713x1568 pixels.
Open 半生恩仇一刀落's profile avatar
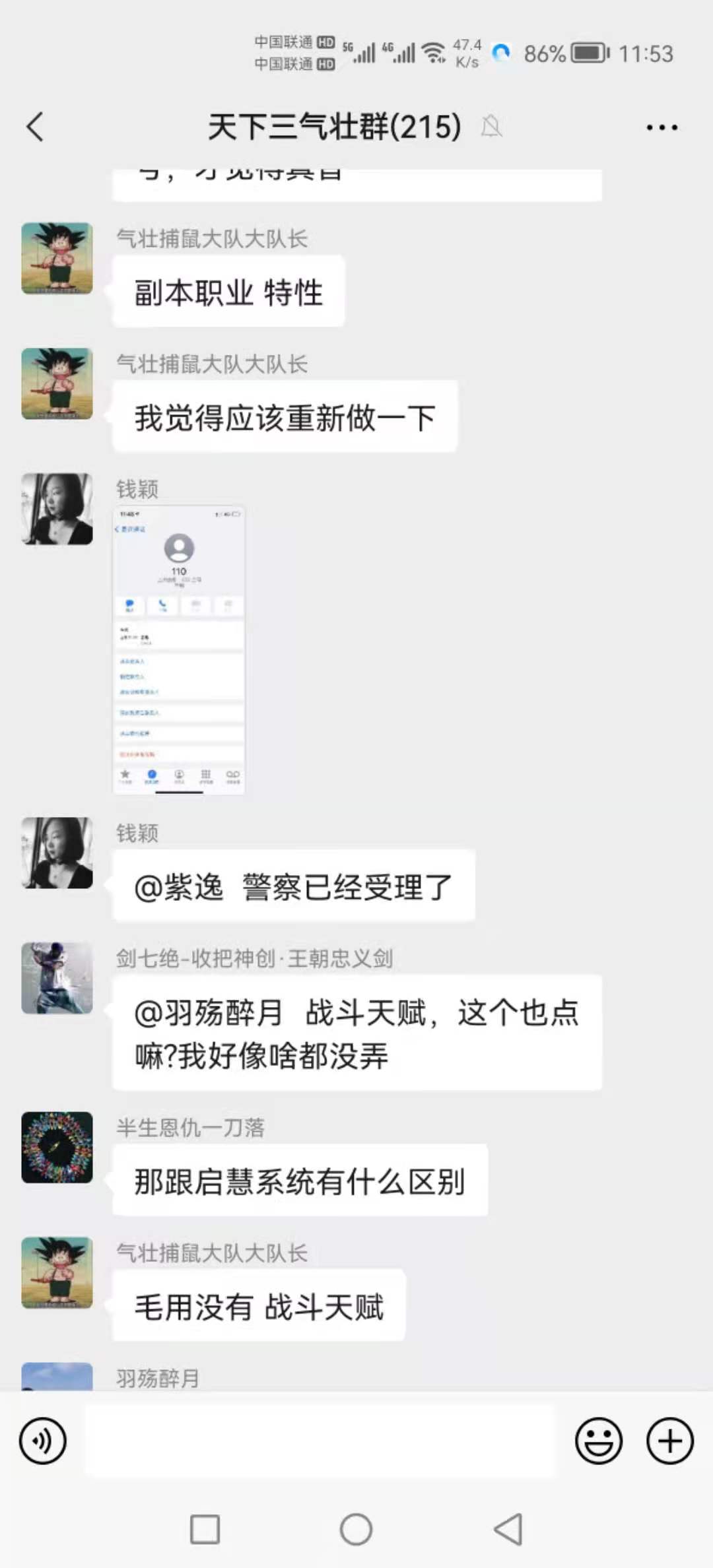point(57,1147)
